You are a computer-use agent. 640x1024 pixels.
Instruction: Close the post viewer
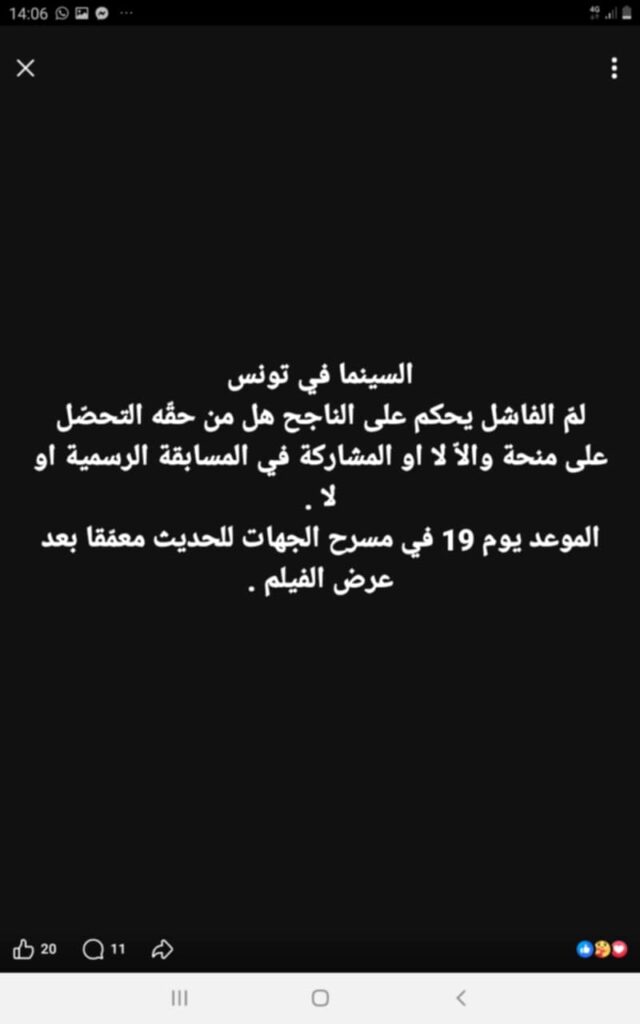26,68
